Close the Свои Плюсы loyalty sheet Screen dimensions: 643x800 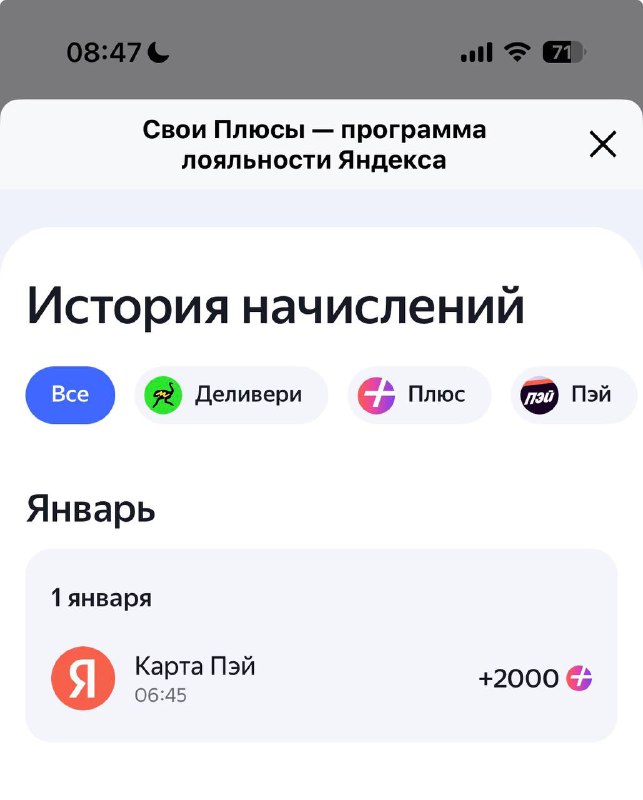(x=603, y=145)
